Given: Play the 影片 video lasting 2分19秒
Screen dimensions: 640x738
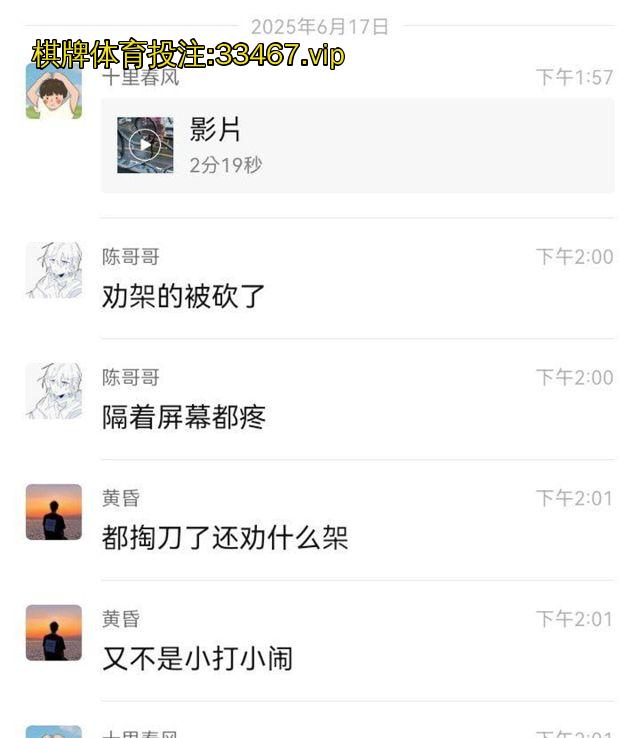Looking at the screenshot, I should pos(145,145).
